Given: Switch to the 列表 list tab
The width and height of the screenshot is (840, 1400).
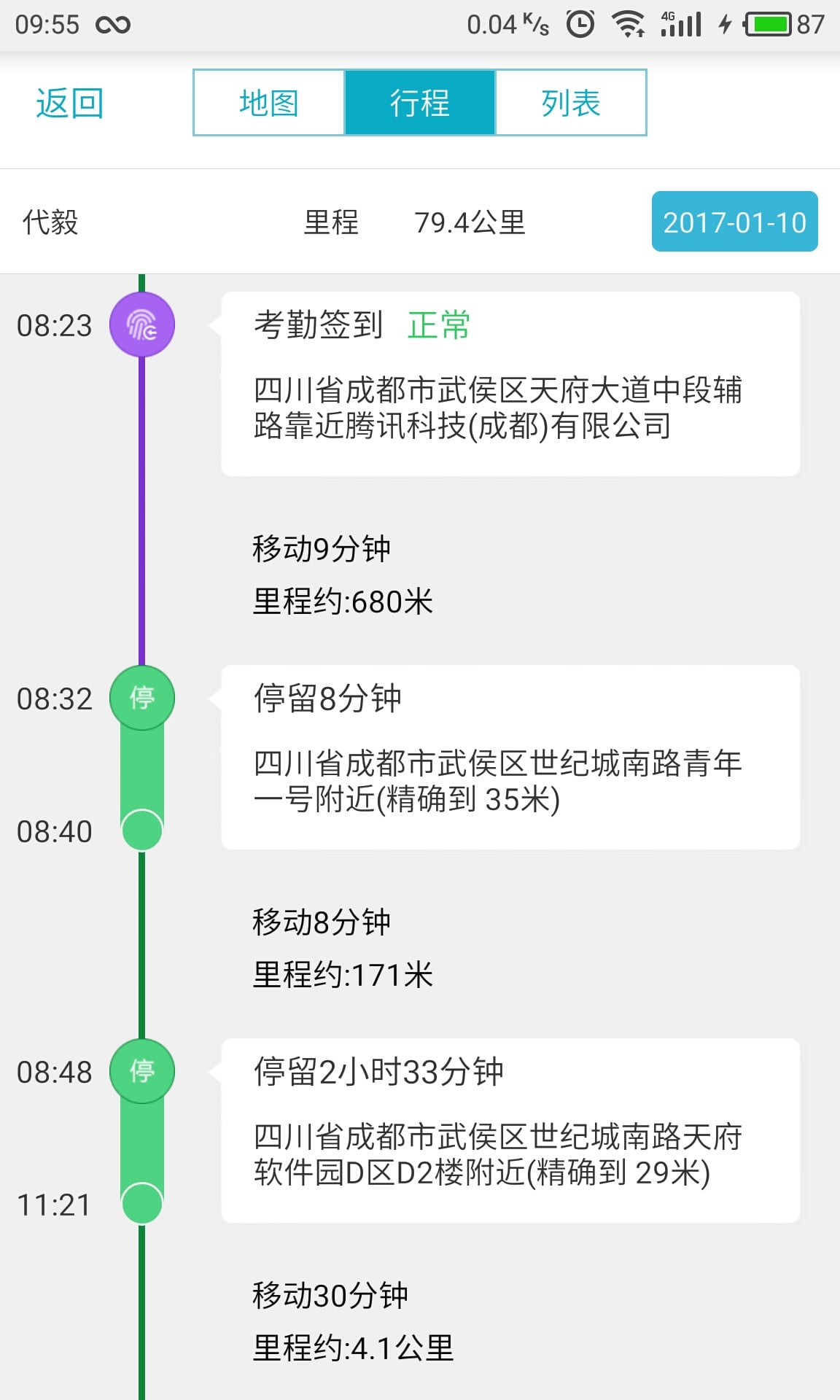Looking at the screenshot, I should pyautogui.click(x=570, y=103).
